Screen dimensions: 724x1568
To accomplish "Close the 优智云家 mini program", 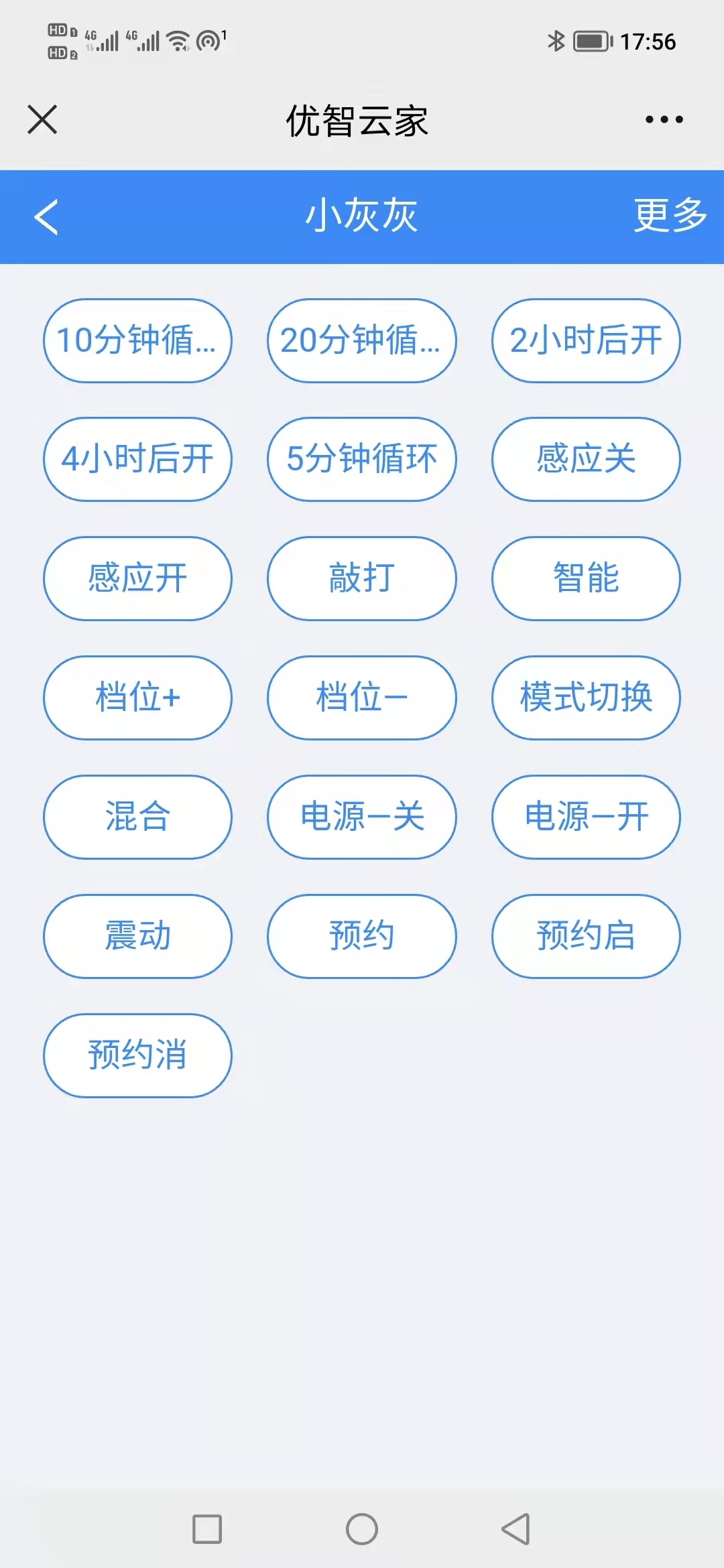I will [x=42, y=120].
